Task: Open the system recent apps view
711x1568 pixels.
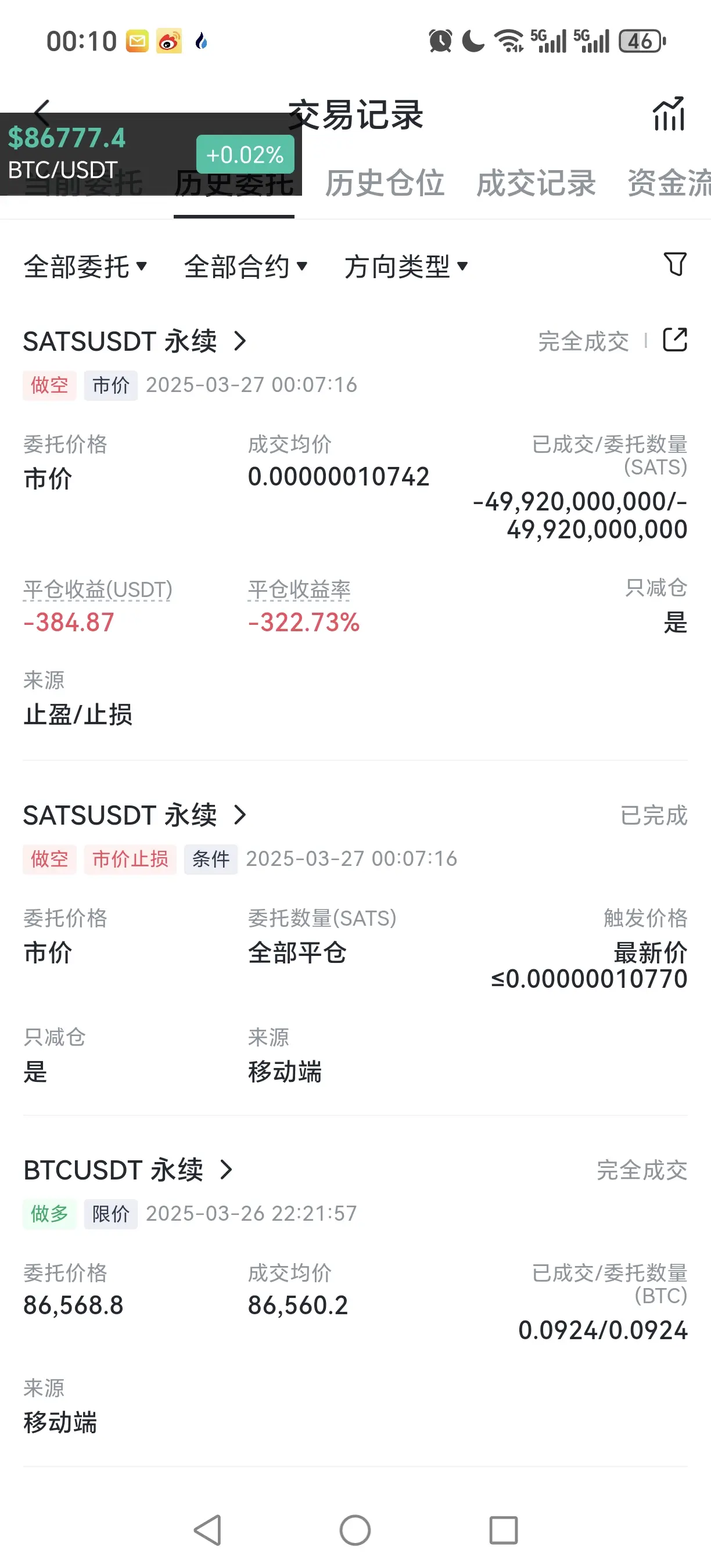Action: (x=504, y=1530)
